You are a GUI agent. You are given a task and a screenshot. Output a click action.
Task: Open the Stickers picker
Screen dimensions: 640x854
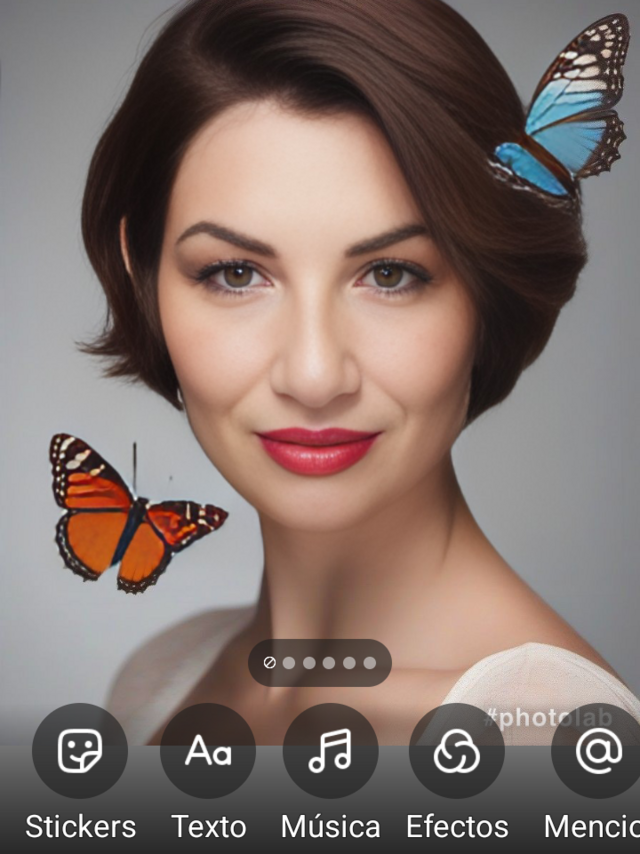pos(80,751)
